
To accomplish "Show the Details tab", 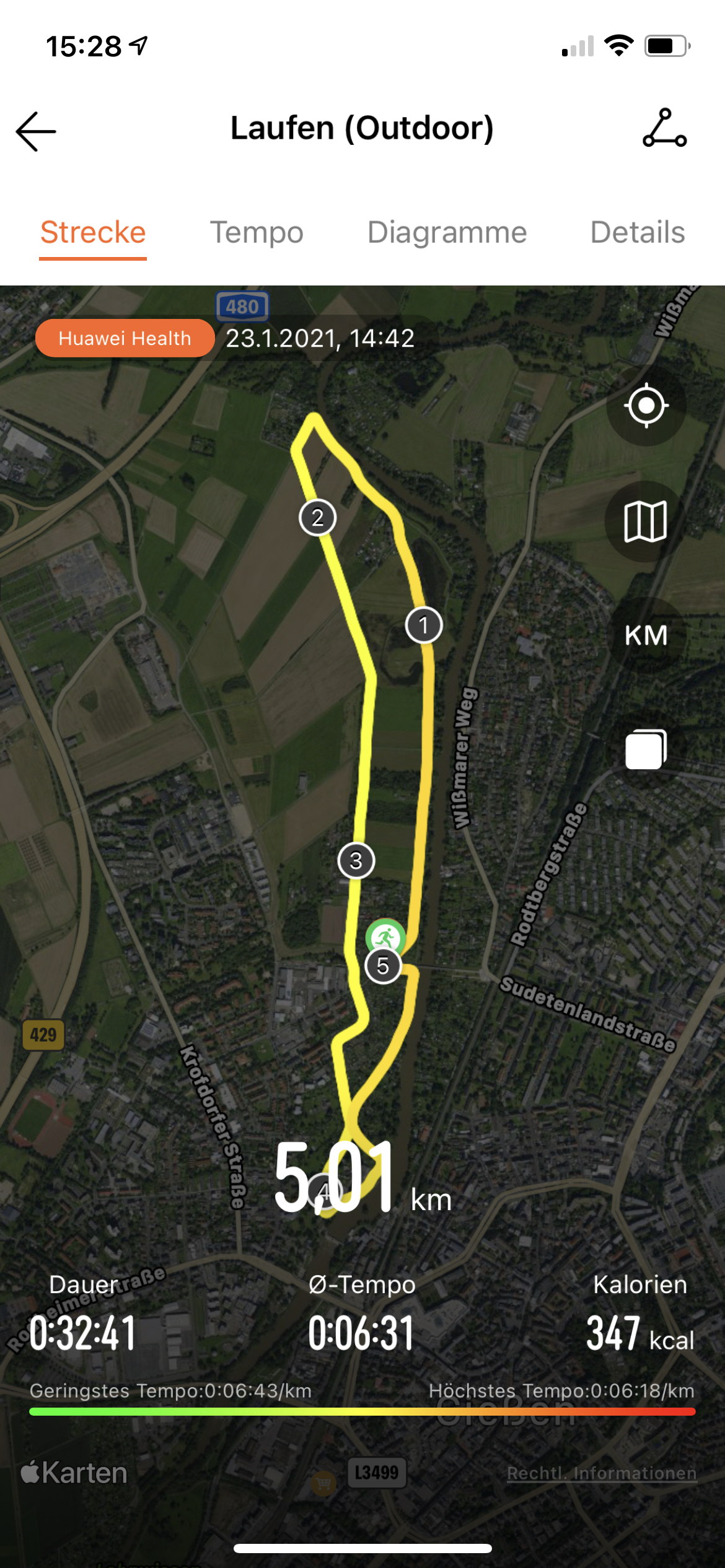I will (x=638, y=233).
